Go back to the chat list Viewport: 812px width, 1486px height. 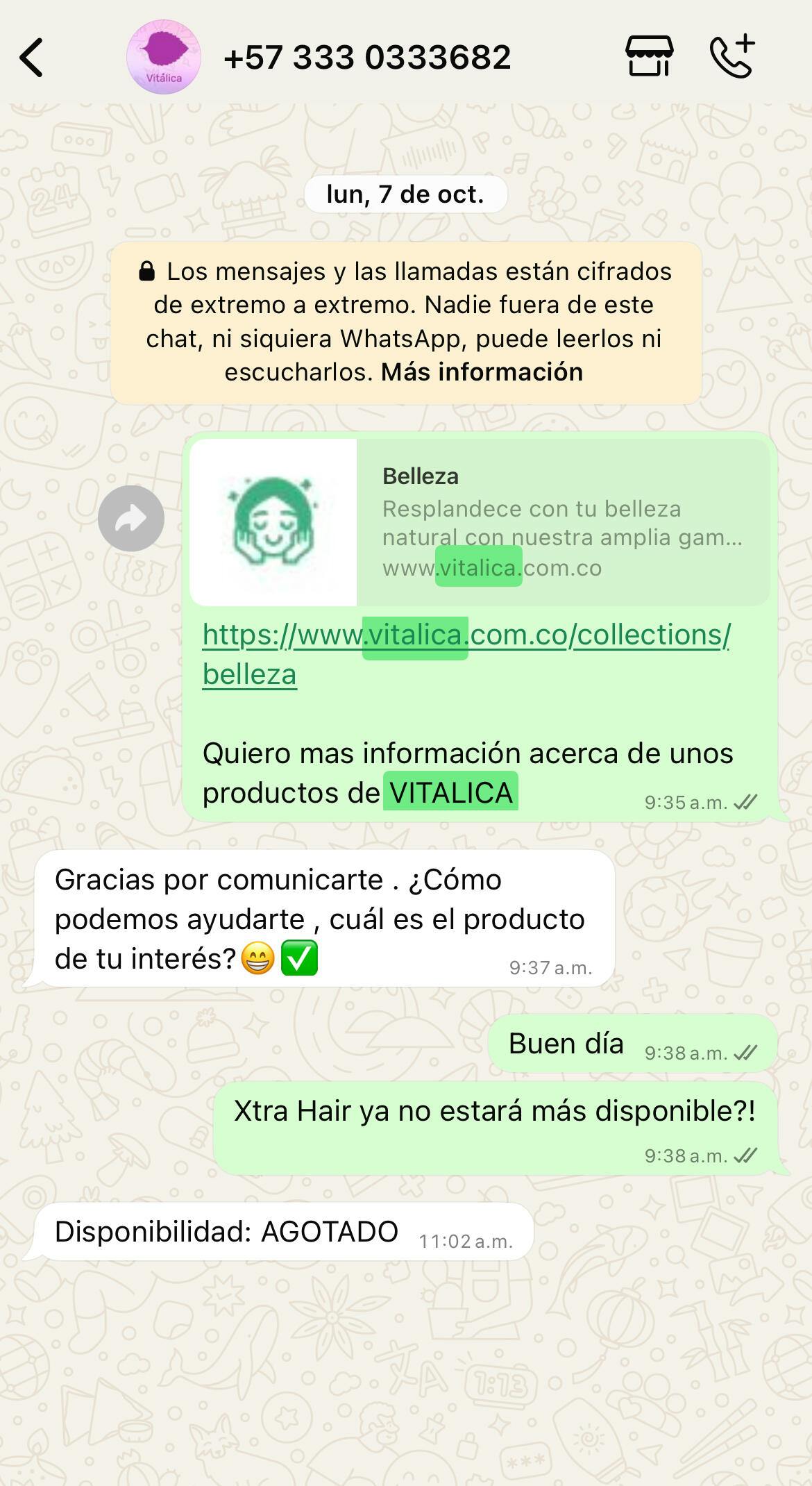pos(32,57)
